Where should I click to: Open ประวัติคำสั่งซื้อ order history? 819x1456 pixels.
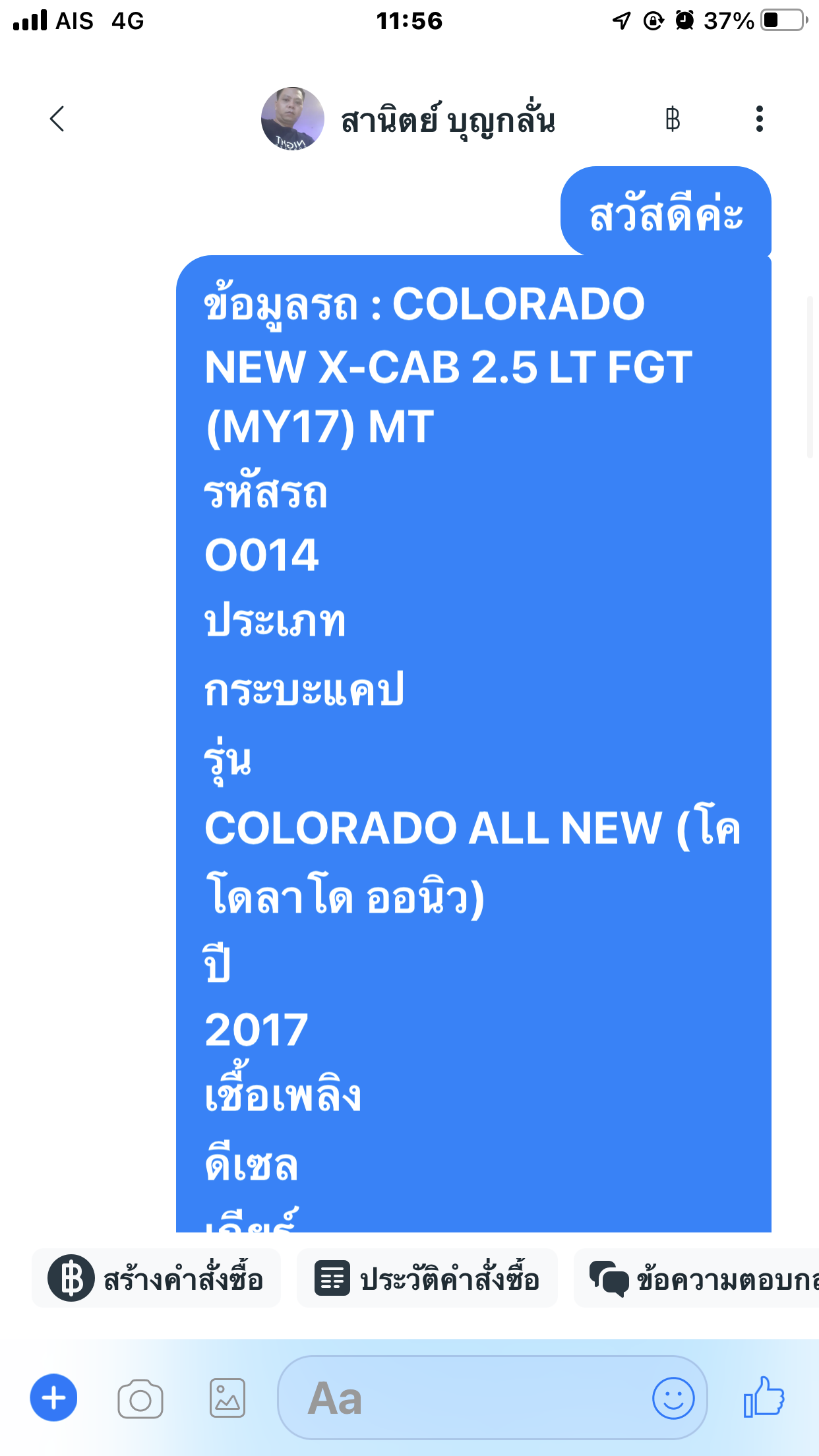427,1279
